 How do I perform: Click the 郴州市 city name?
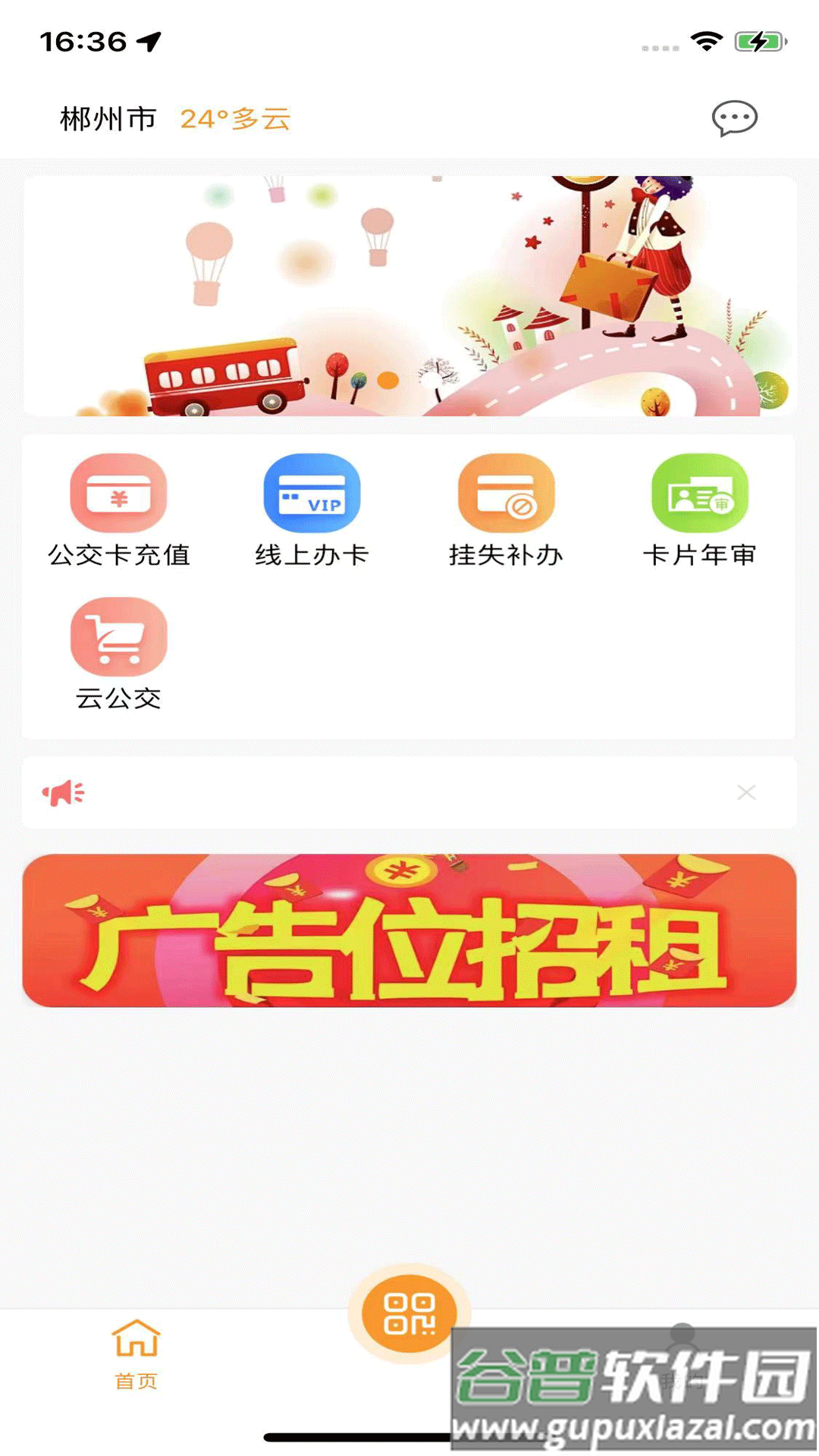click(x=106, y=119)
